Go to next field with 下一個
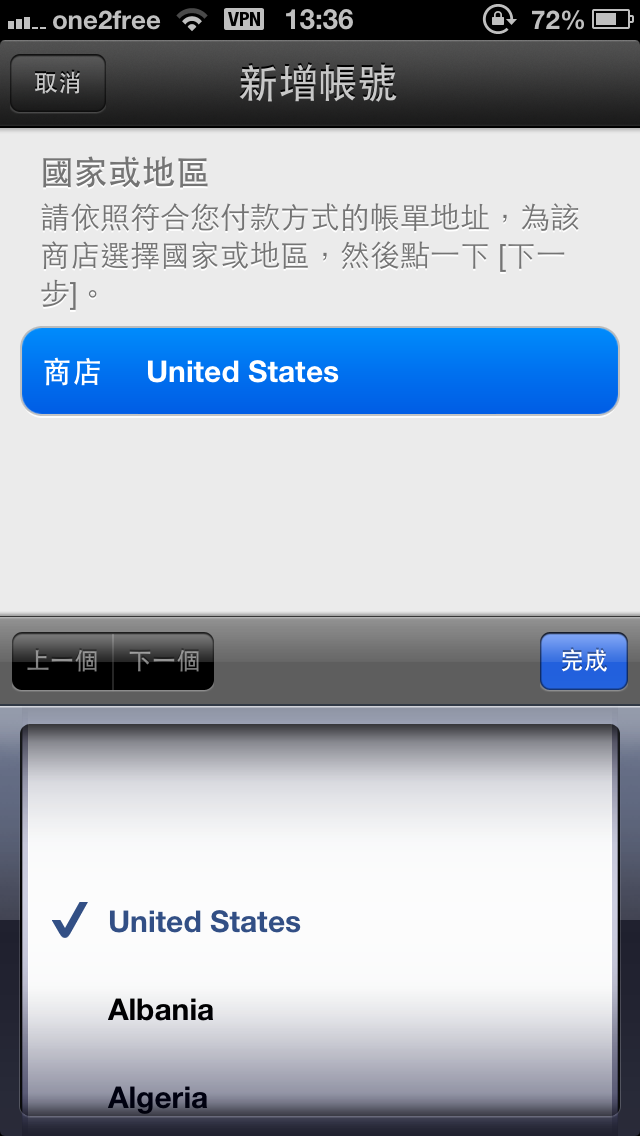Image resolution: width=640 pixels, height=1136 pixels. tap(164, 661)
